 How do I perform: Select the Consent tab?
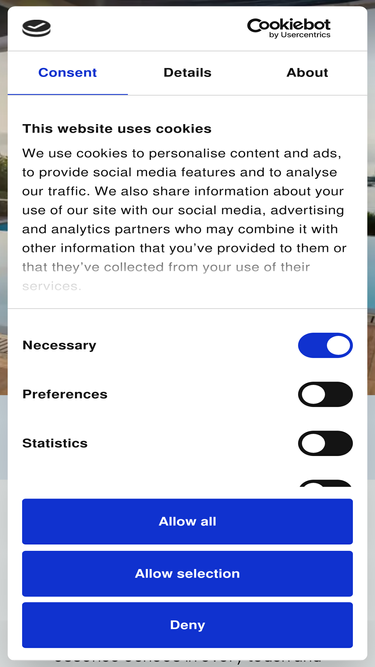68,73
